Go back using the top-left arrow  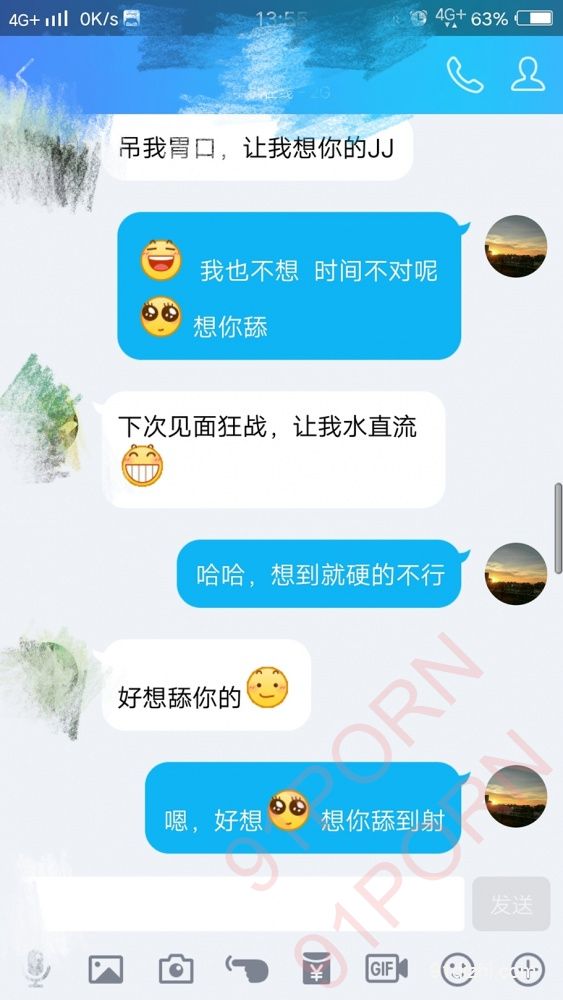tap(24, 75)
